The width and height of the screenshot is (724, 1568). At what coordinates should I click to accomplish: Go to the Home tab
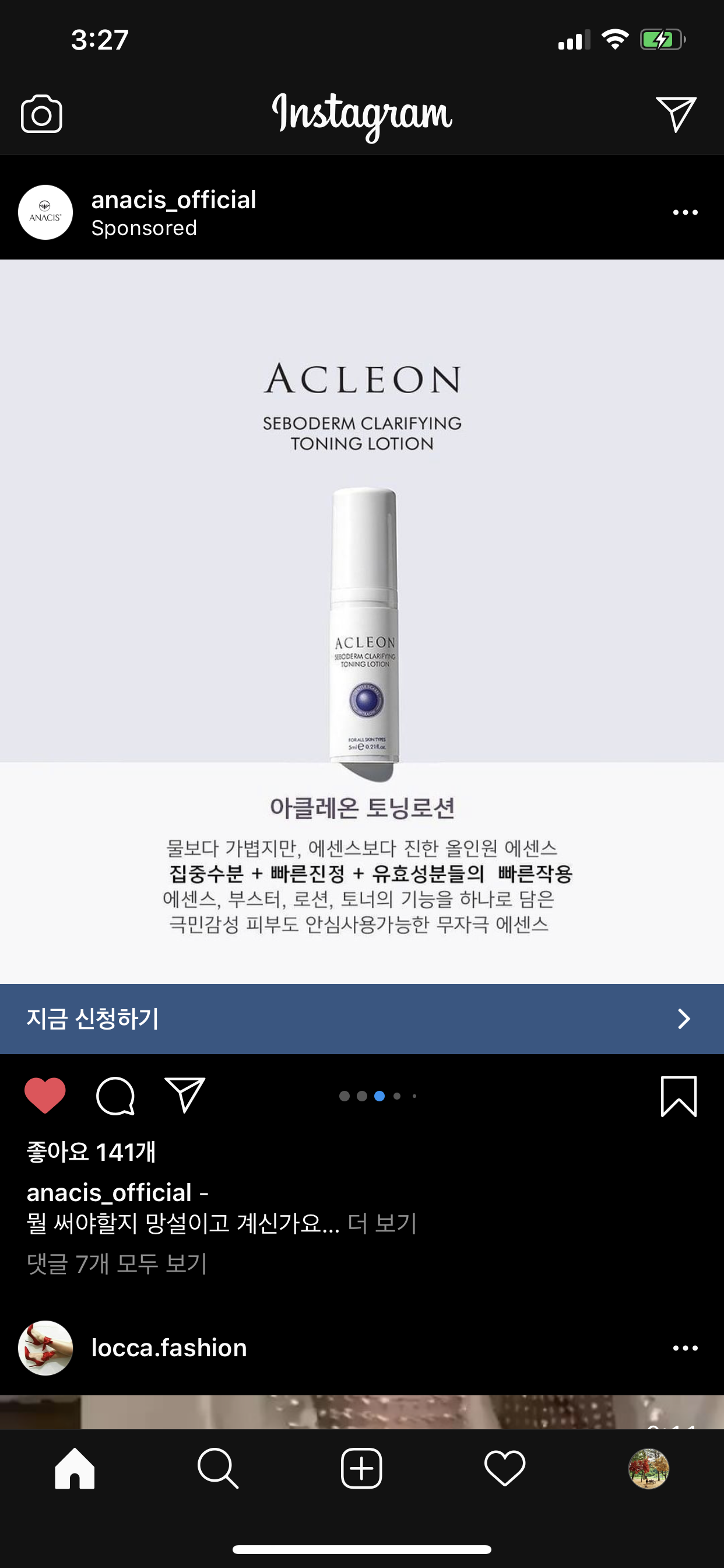click(x=74, y=1468)
